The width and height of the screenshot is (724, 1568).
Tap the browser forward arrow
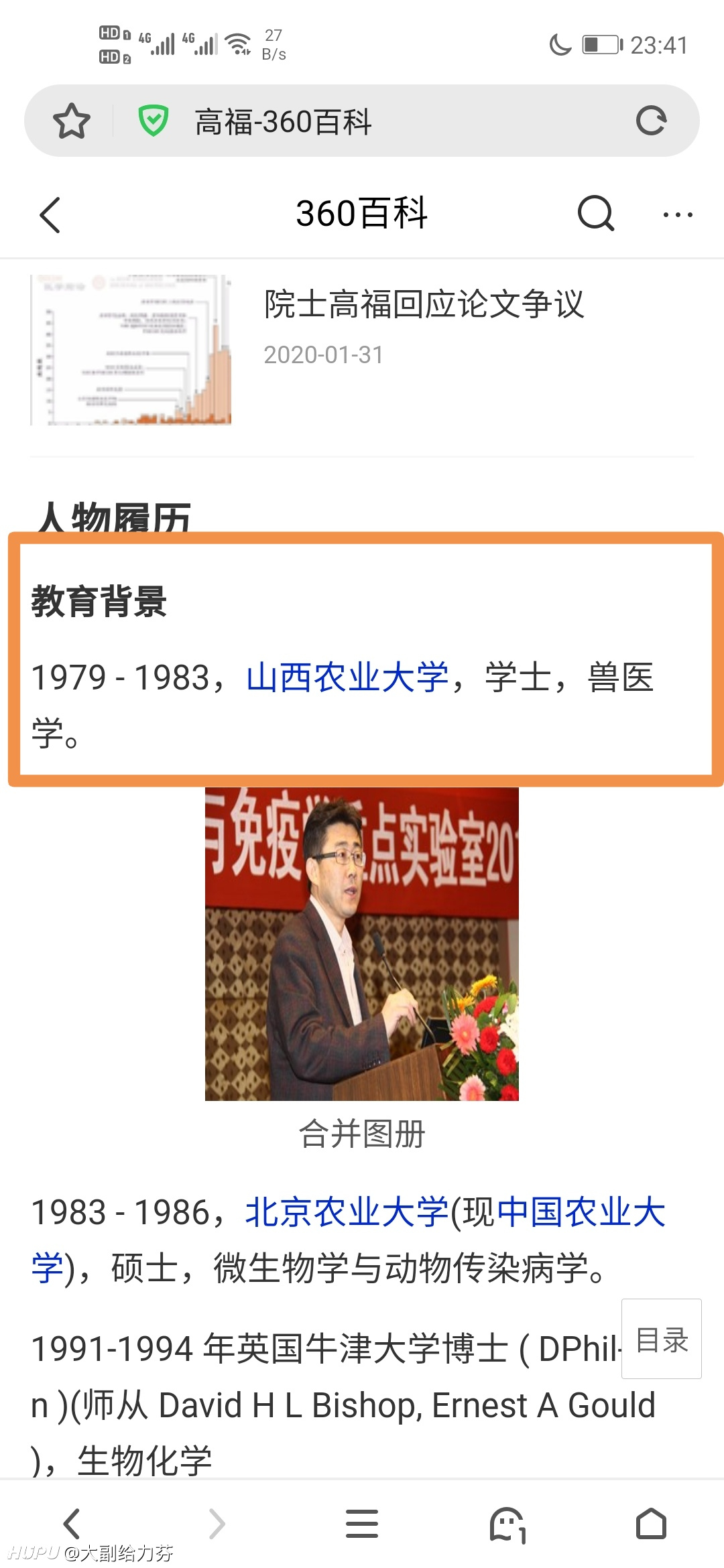click(217, 1524)
